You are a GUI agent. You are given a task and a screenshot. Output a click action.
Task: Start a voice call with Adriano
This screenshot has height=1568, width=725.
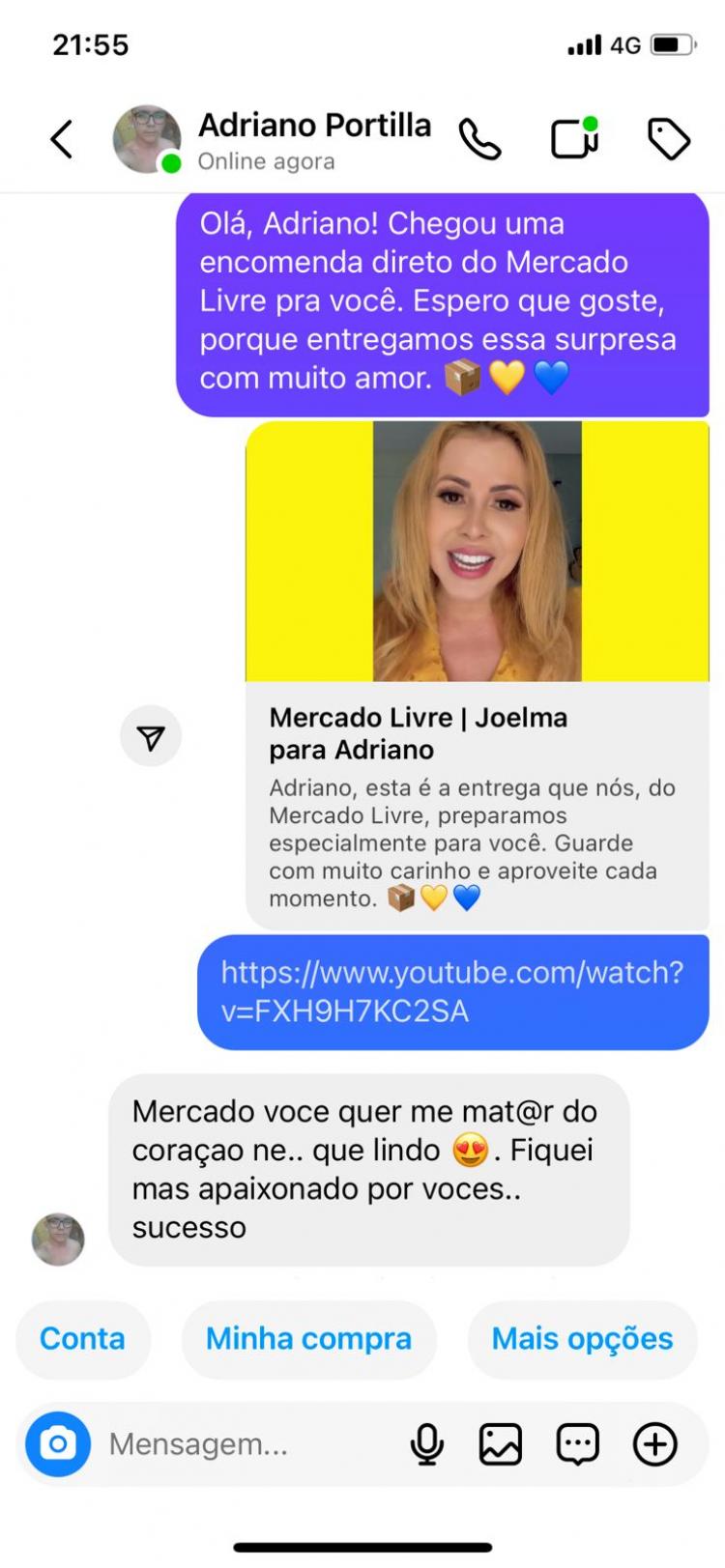[x=479, y=140]
